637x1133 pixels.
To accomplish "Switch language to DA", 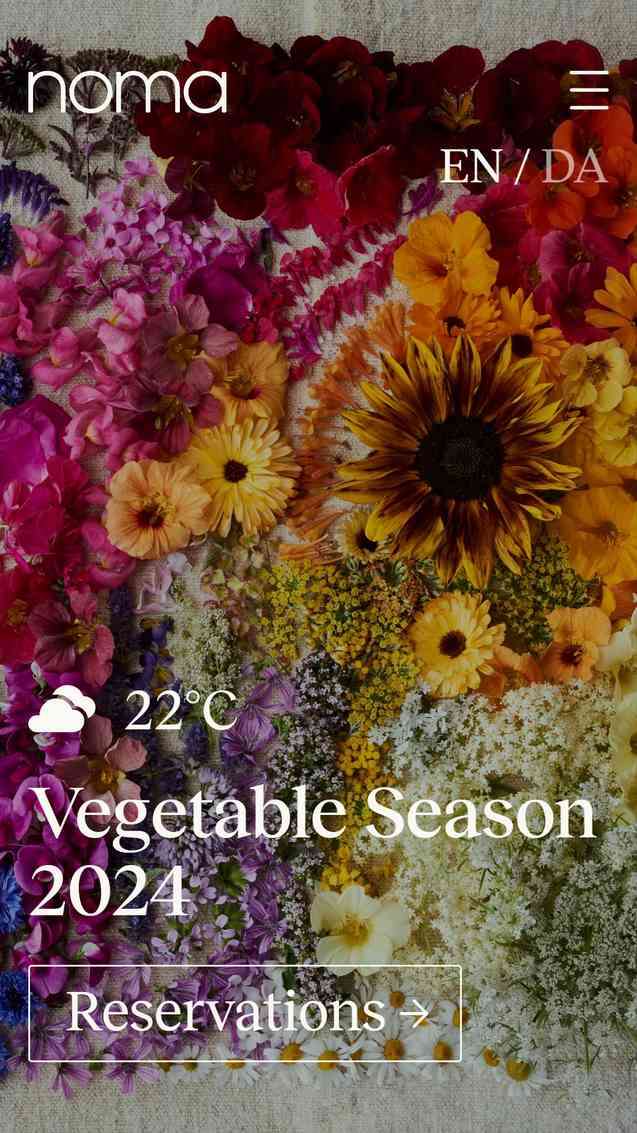I will pos(574,166).
